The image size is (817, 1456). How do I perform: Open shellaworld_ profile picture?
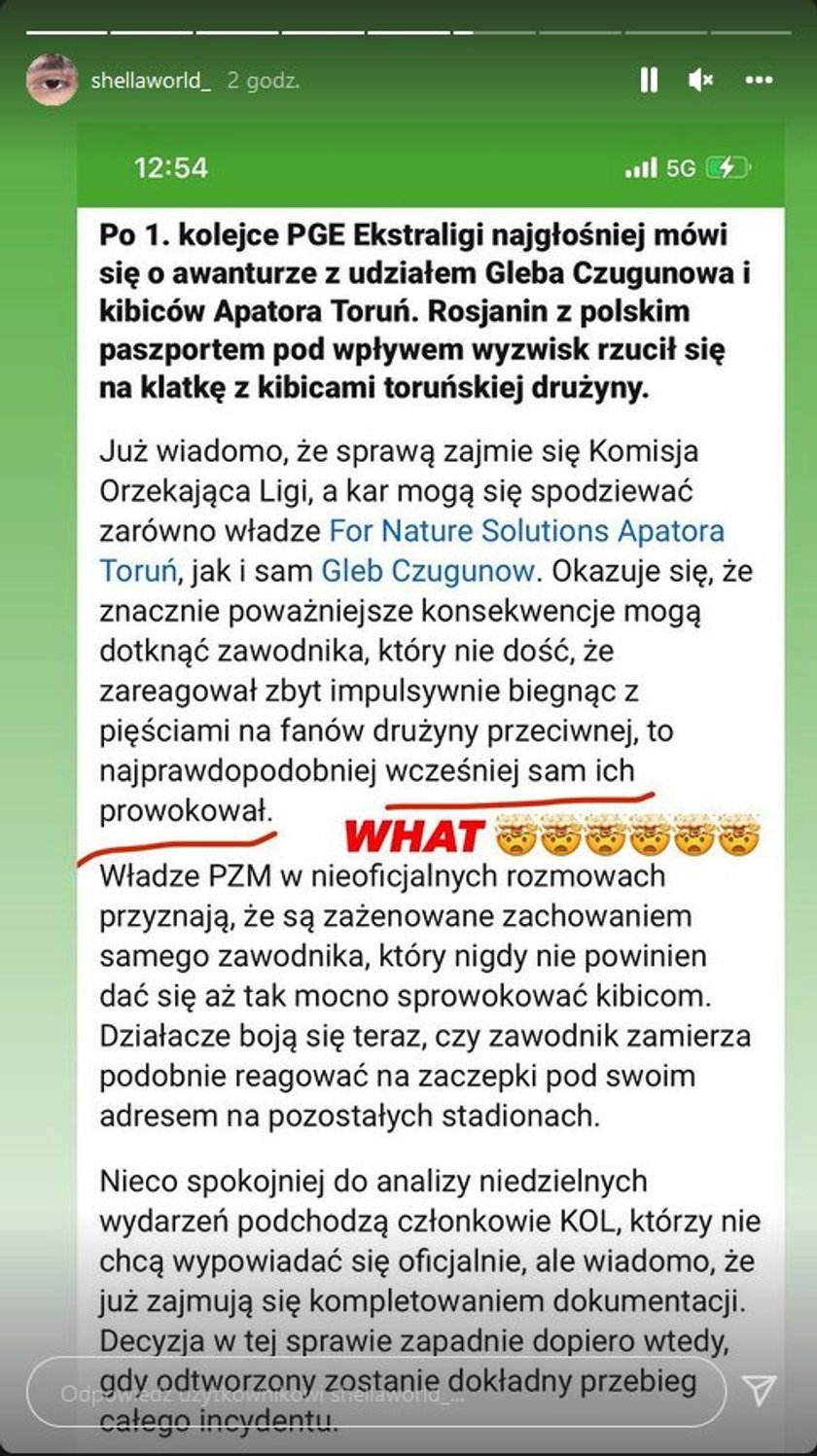pyautogui.click(x=52, y=80)
